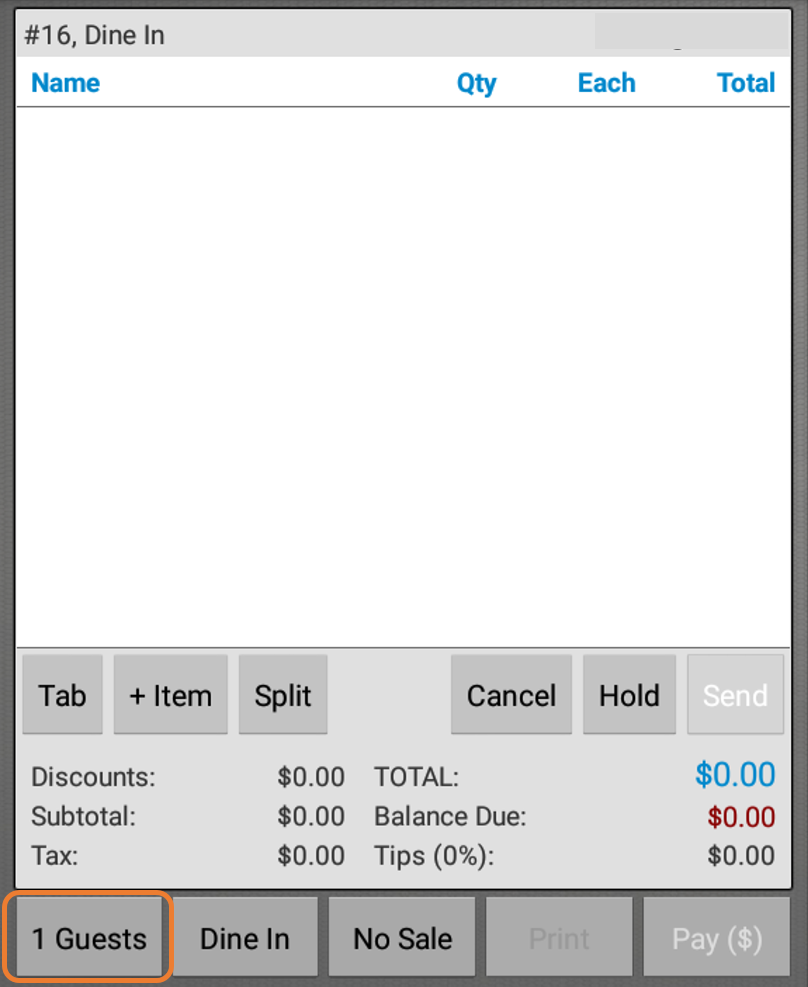
Task: Cancel the current order
Action: 511,694
